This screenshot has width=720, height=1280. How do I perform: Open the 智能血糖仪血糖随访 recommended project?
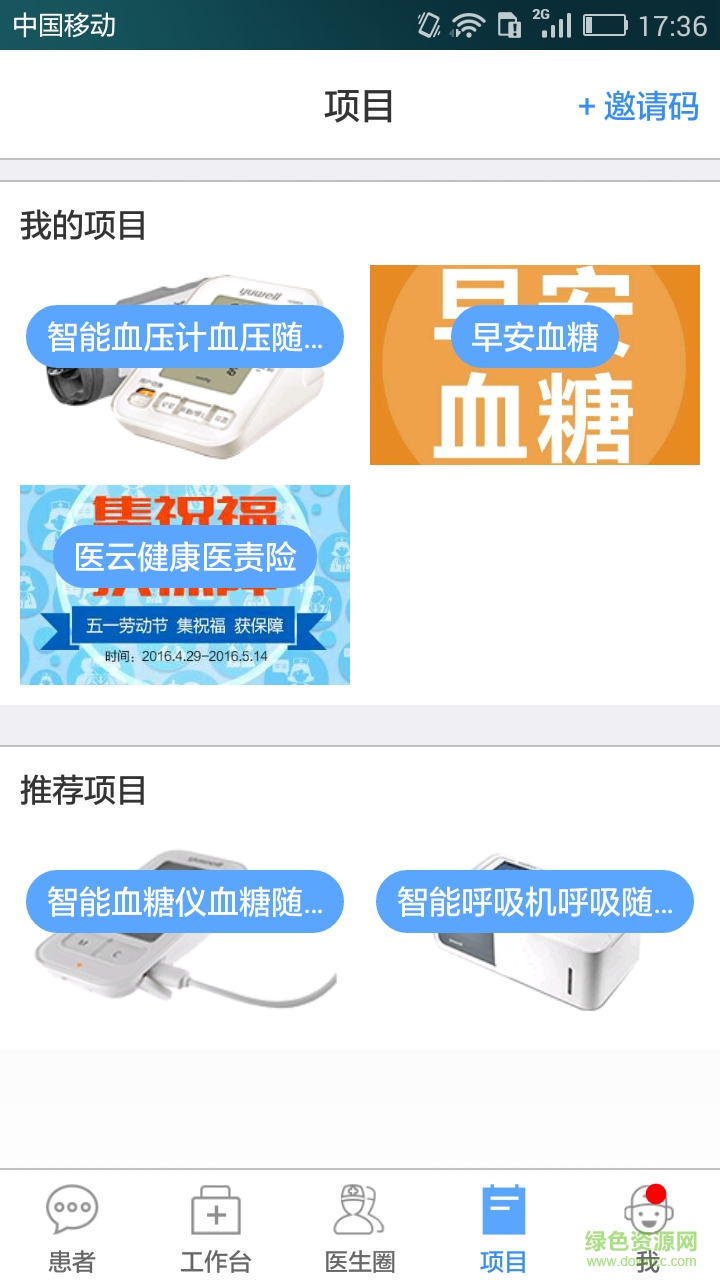[x=184, y=901]
